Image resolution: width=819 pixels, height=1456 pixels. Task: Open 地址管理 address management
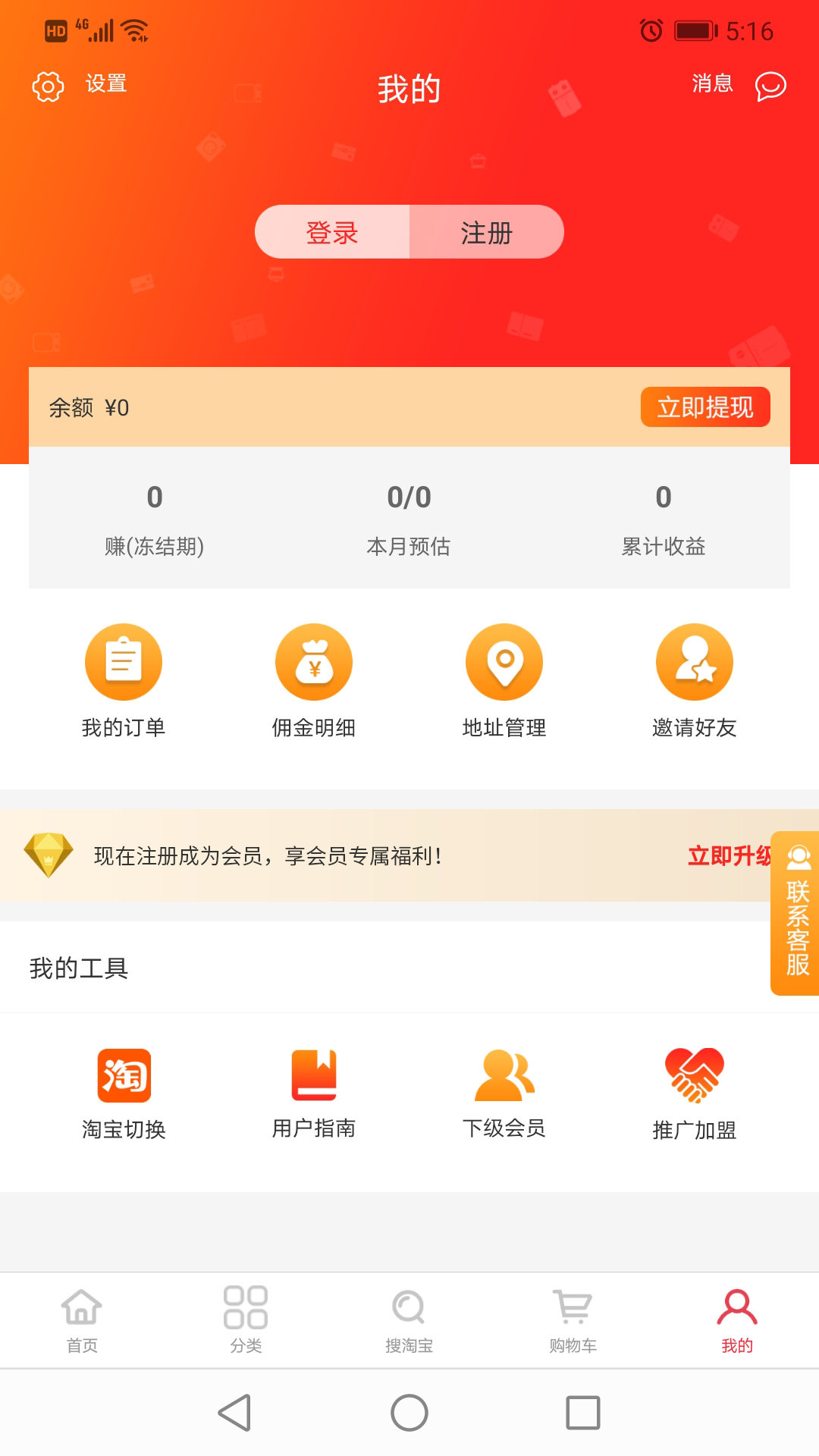(504, 679)
